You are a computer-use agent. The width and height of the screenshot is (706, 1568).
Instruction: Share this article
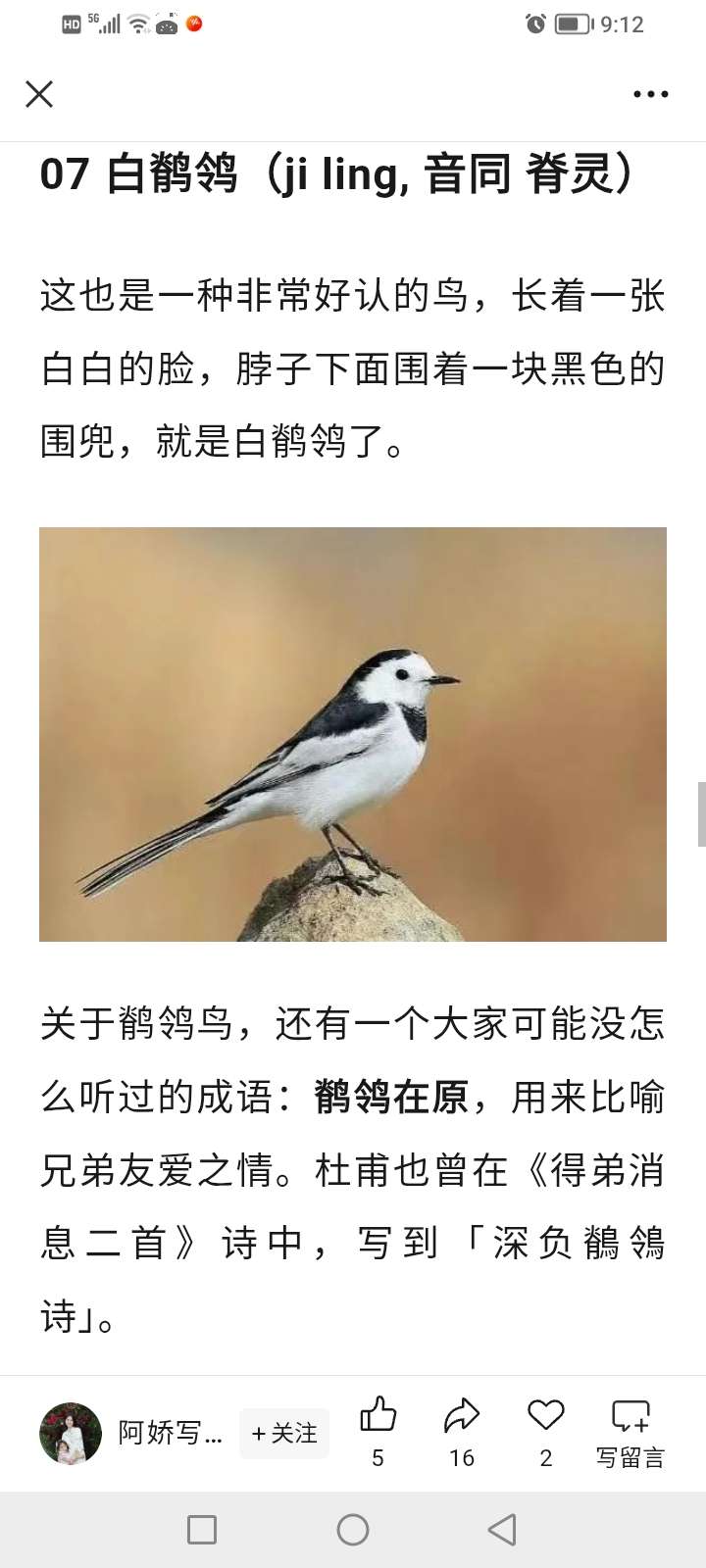click(461, 1416)
